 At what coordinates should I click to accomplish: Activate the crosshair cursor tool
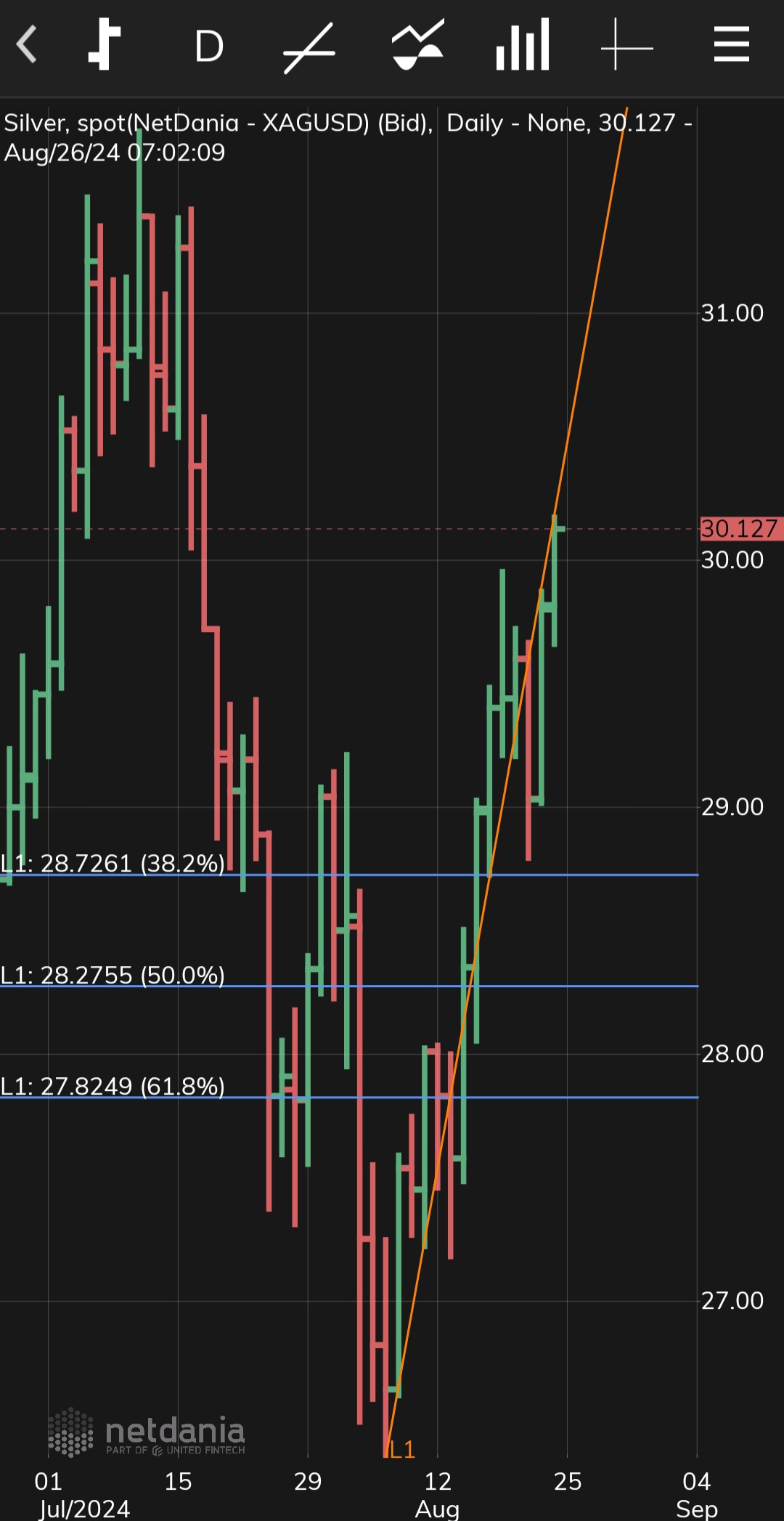tap(626, 46)
